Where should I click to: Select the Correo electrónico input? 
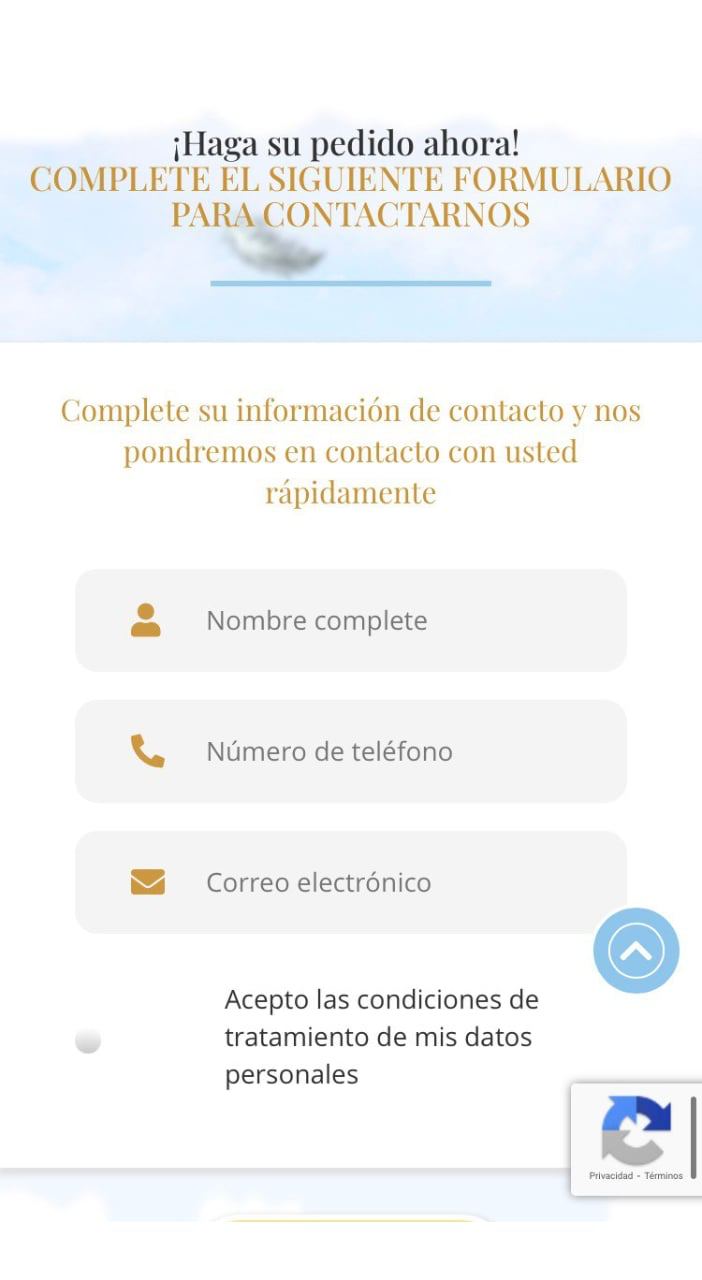[x=351, y=882]
